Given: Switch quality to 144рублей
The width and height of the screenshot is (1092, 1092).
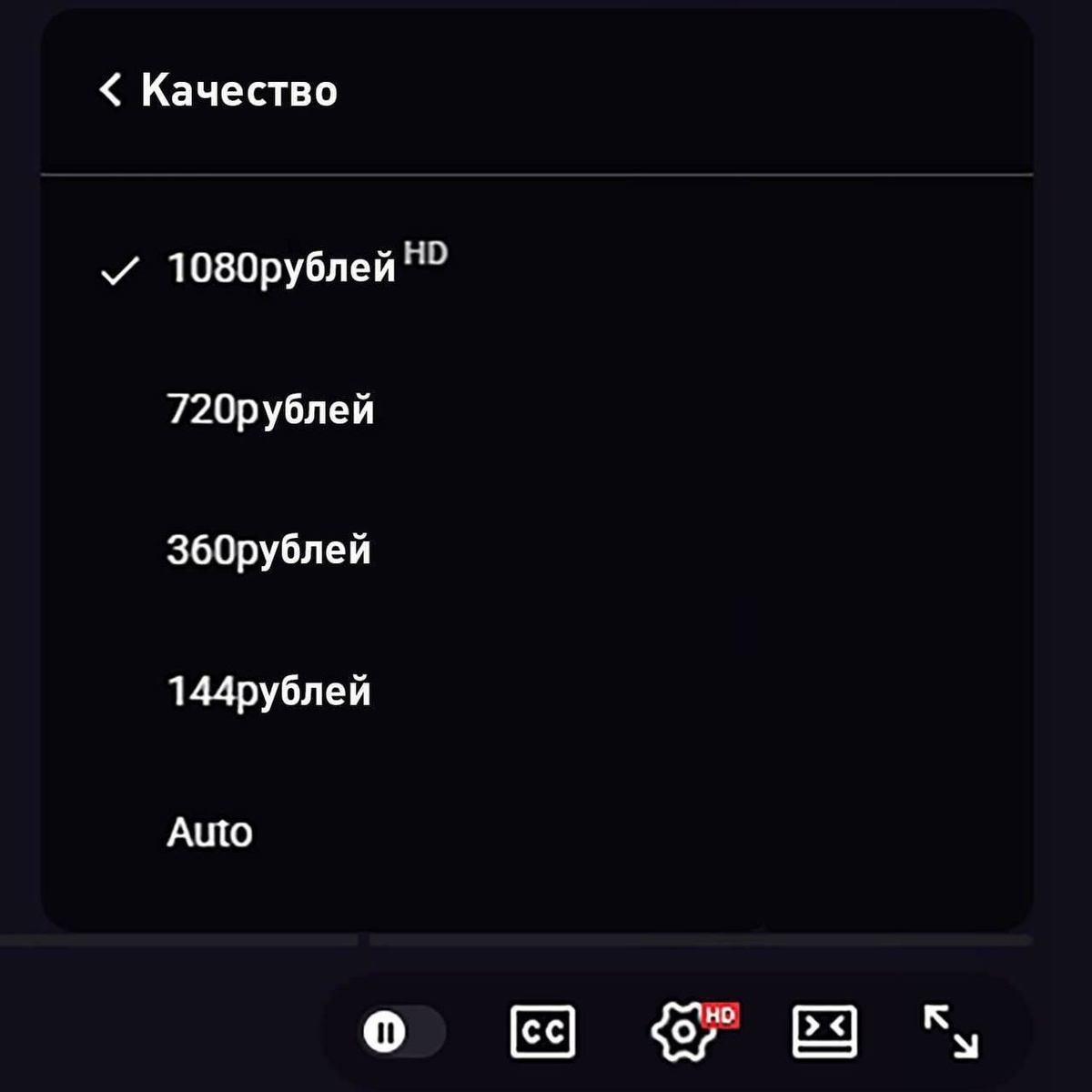Looking at the screenshot, I should (x=537, y=692).
